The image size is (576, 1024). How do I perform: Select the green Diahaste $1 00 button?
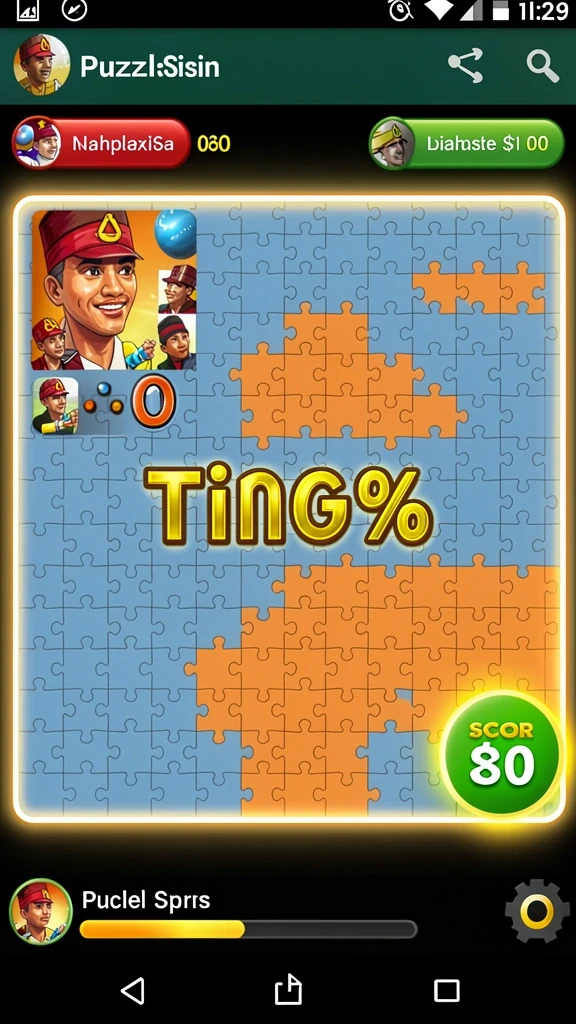(466, 143)
